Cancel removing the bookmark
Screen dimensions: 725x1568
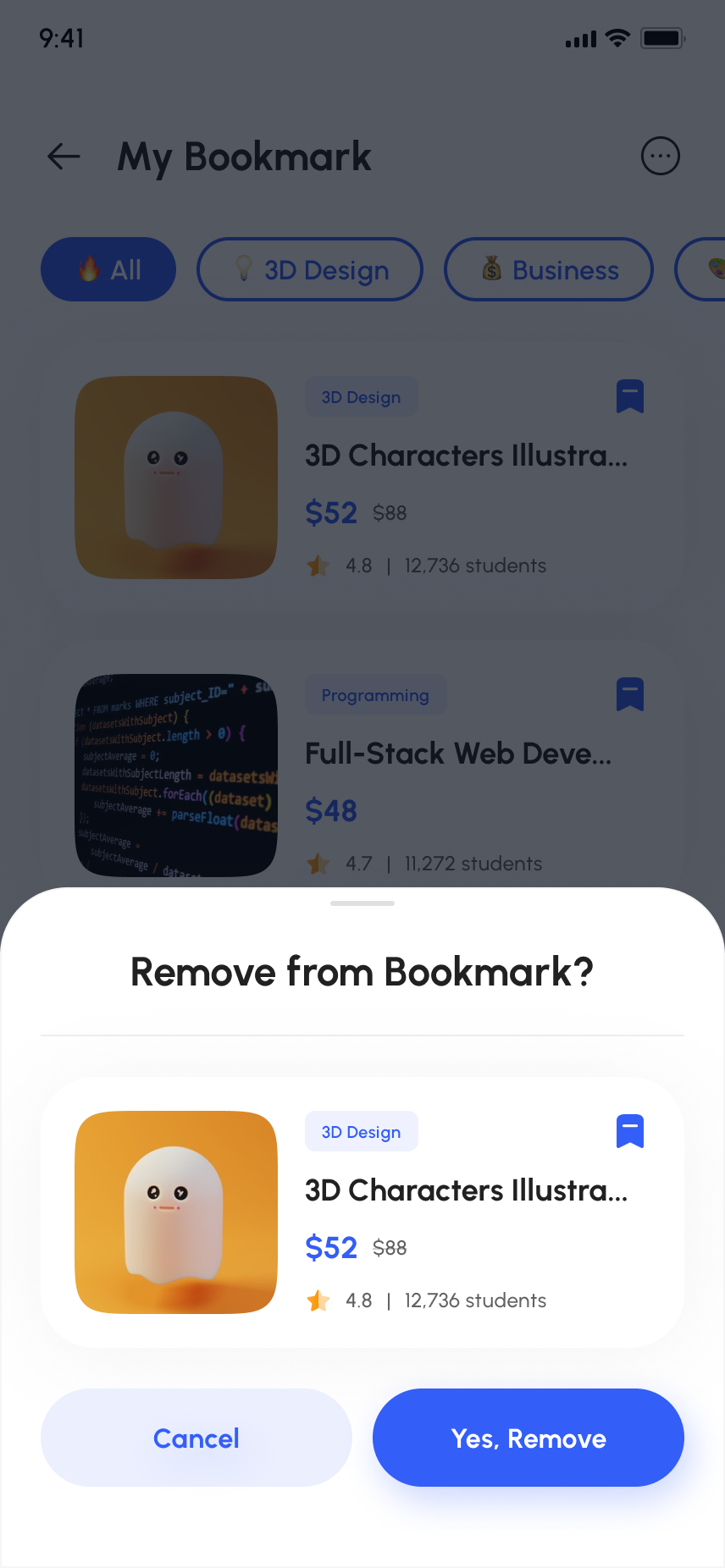click(x=196, y=1437)
